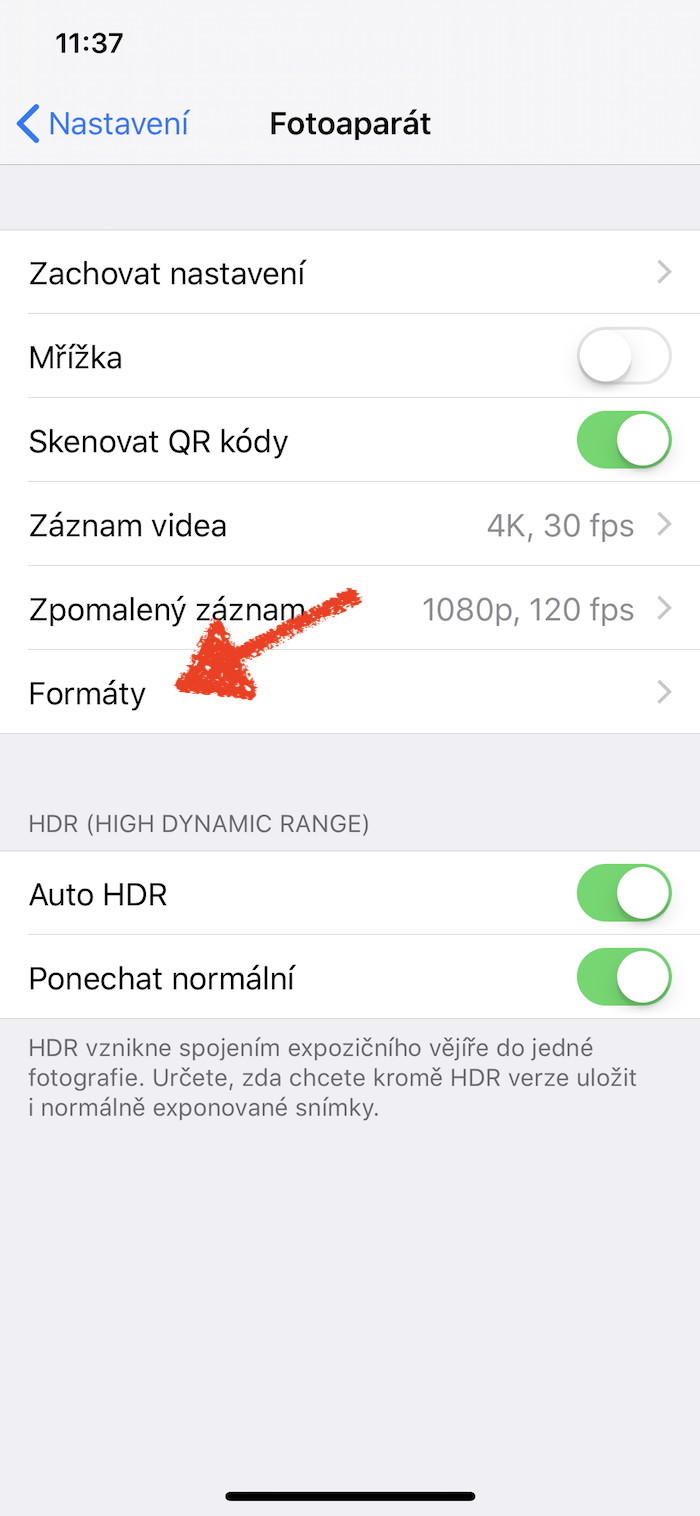Enable the Mřížka grid switch
The image size is (700, 1516).
point(623,356)
